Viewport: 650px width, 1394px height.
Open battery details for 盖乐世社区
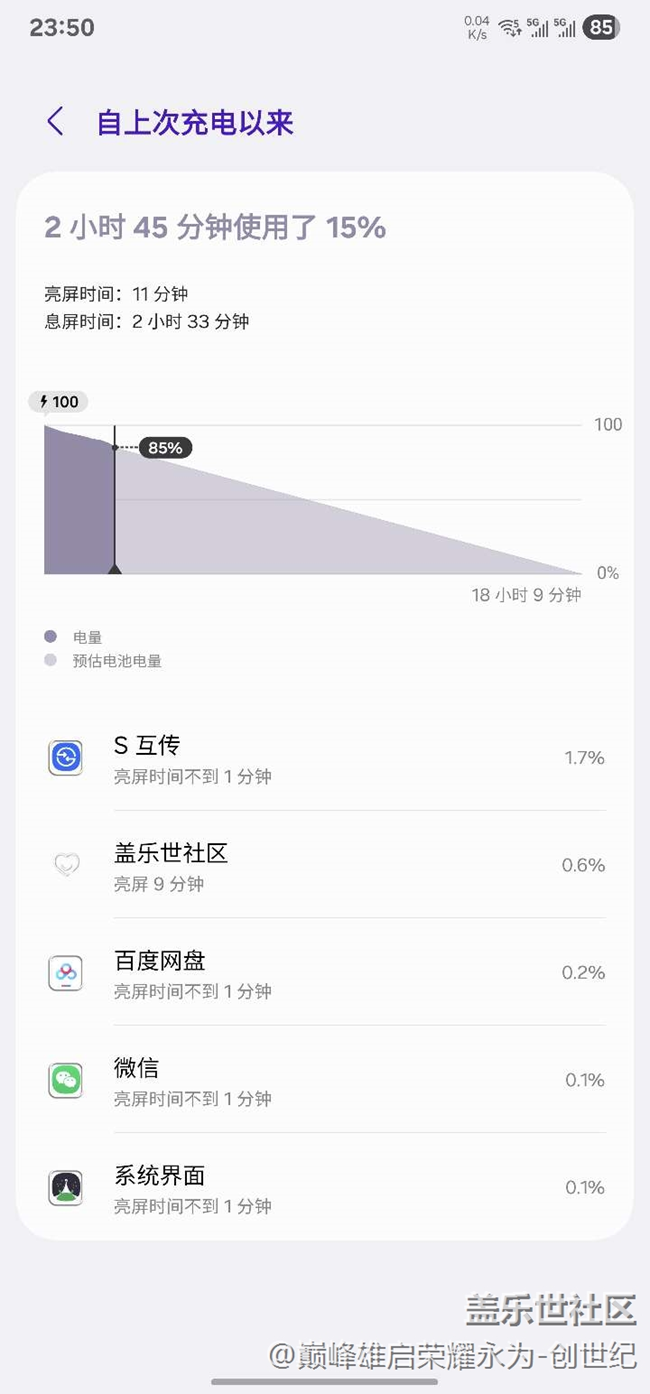coord(325,865)
